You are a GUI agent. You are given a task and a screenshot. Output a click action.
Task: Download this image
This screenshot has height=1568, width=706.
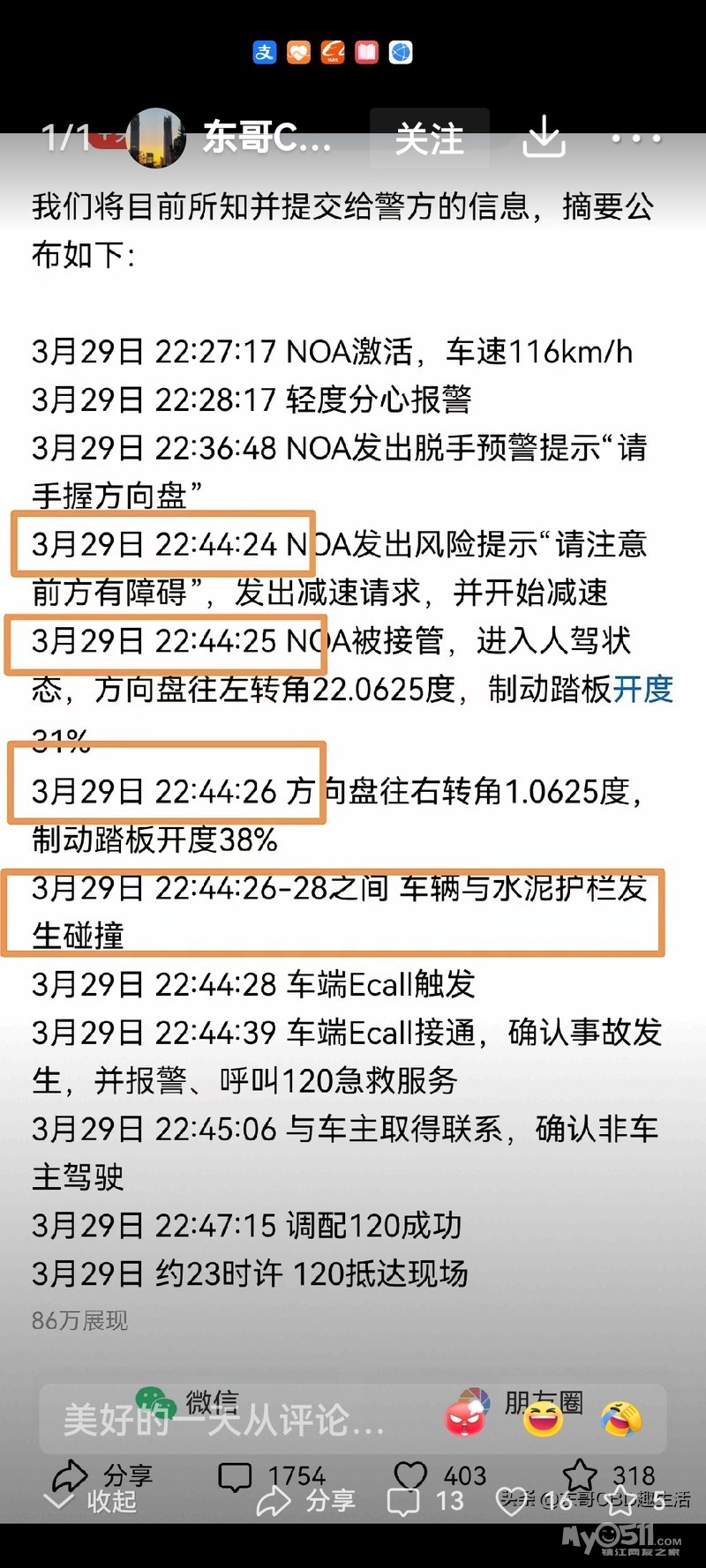coord(544,137)
